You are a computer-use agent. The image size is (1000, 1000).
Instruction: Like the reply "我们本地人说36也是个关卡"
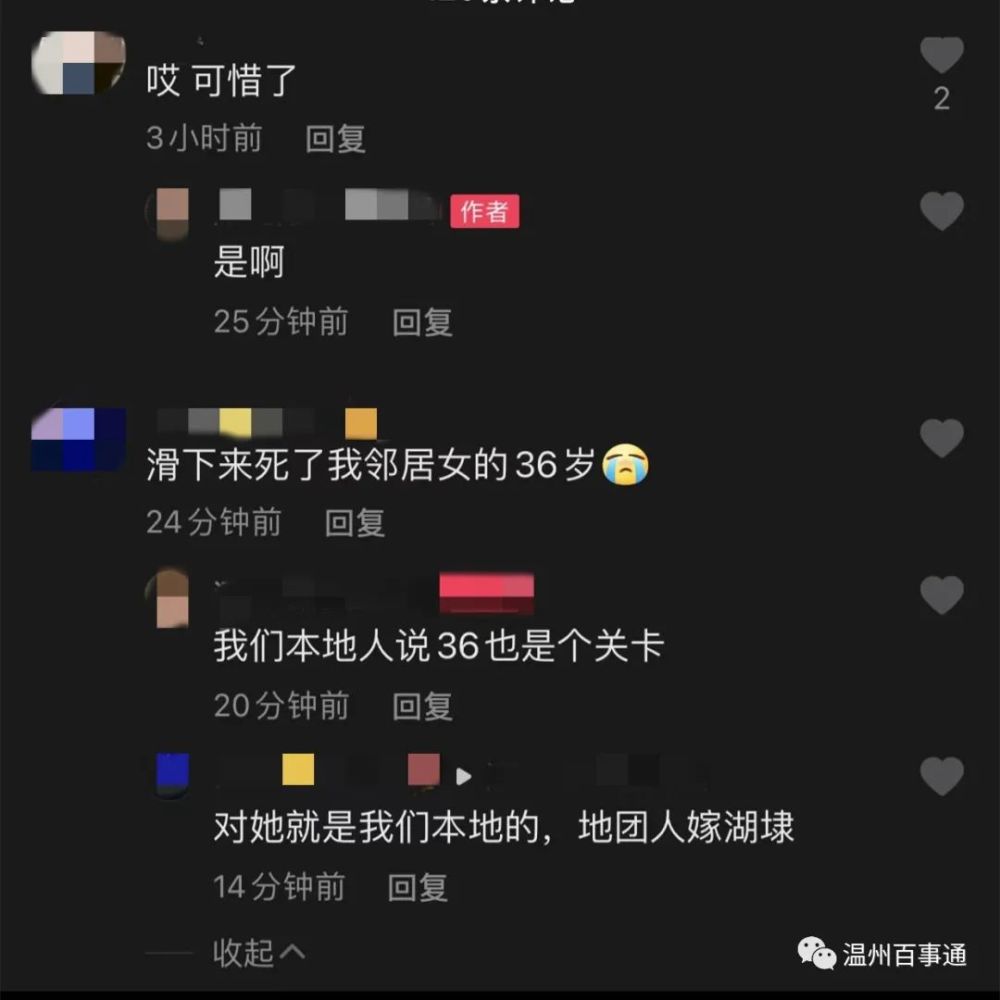tap(941, 596)
